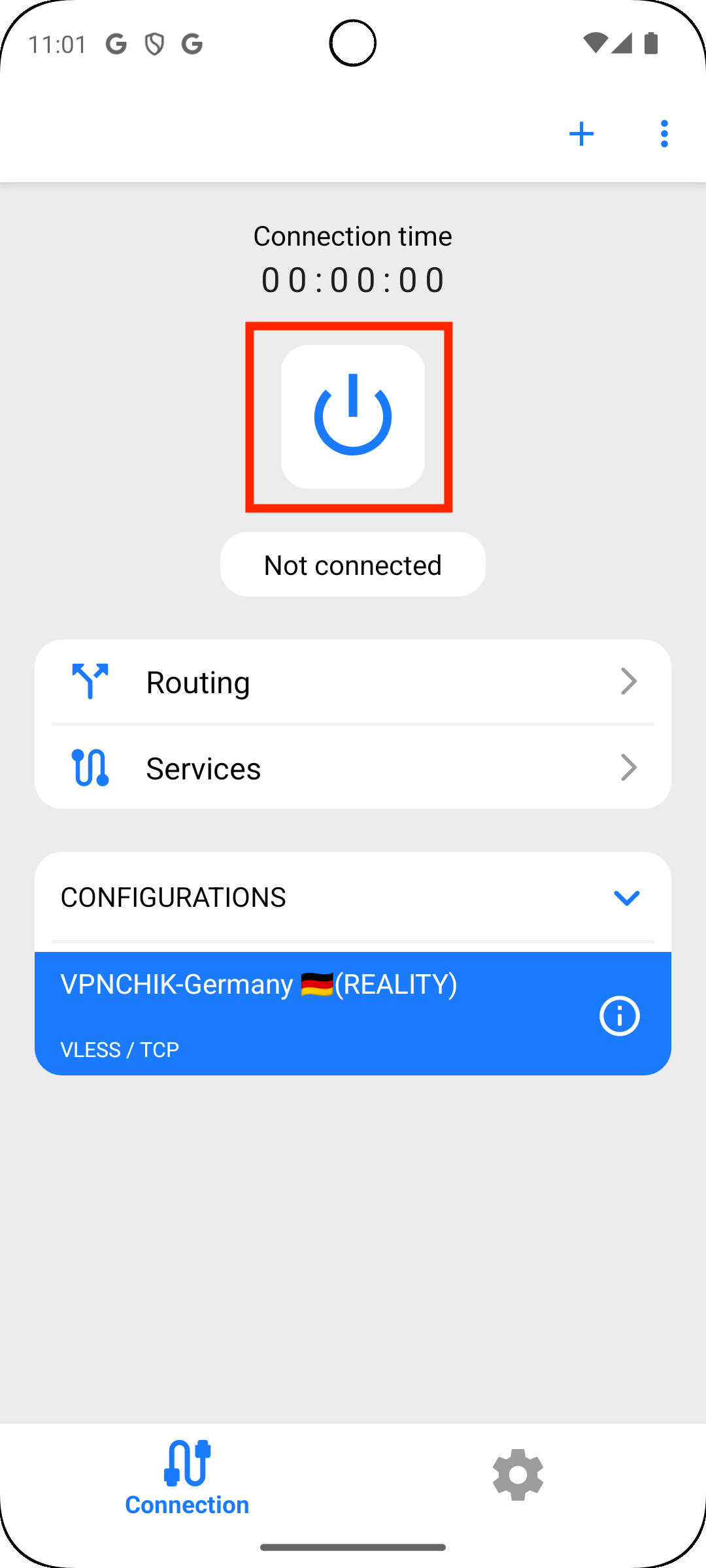
Task: Tap the plus icon to add configuration
Action: [x=581, y=134]
